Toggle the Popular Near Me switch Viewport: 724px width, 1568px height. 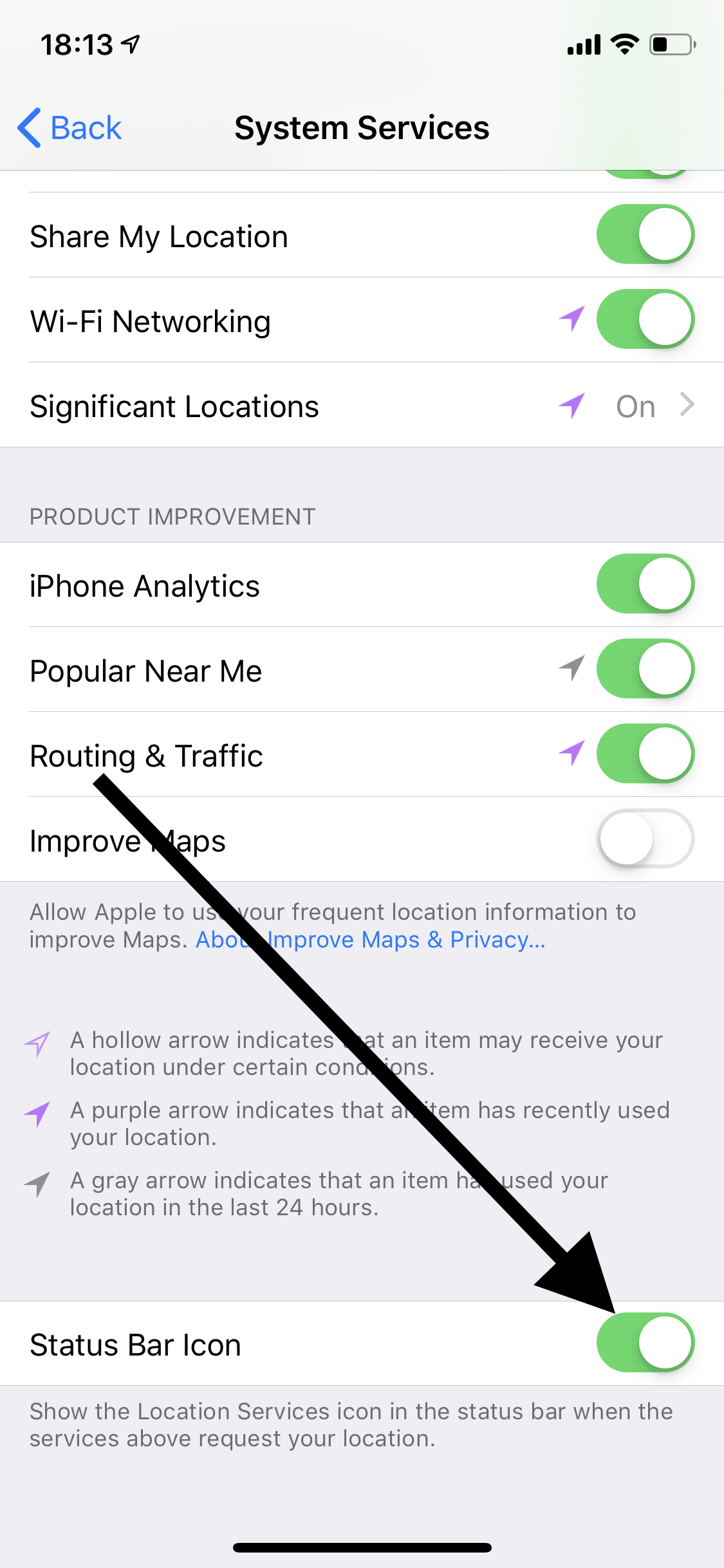click(645, 669)
